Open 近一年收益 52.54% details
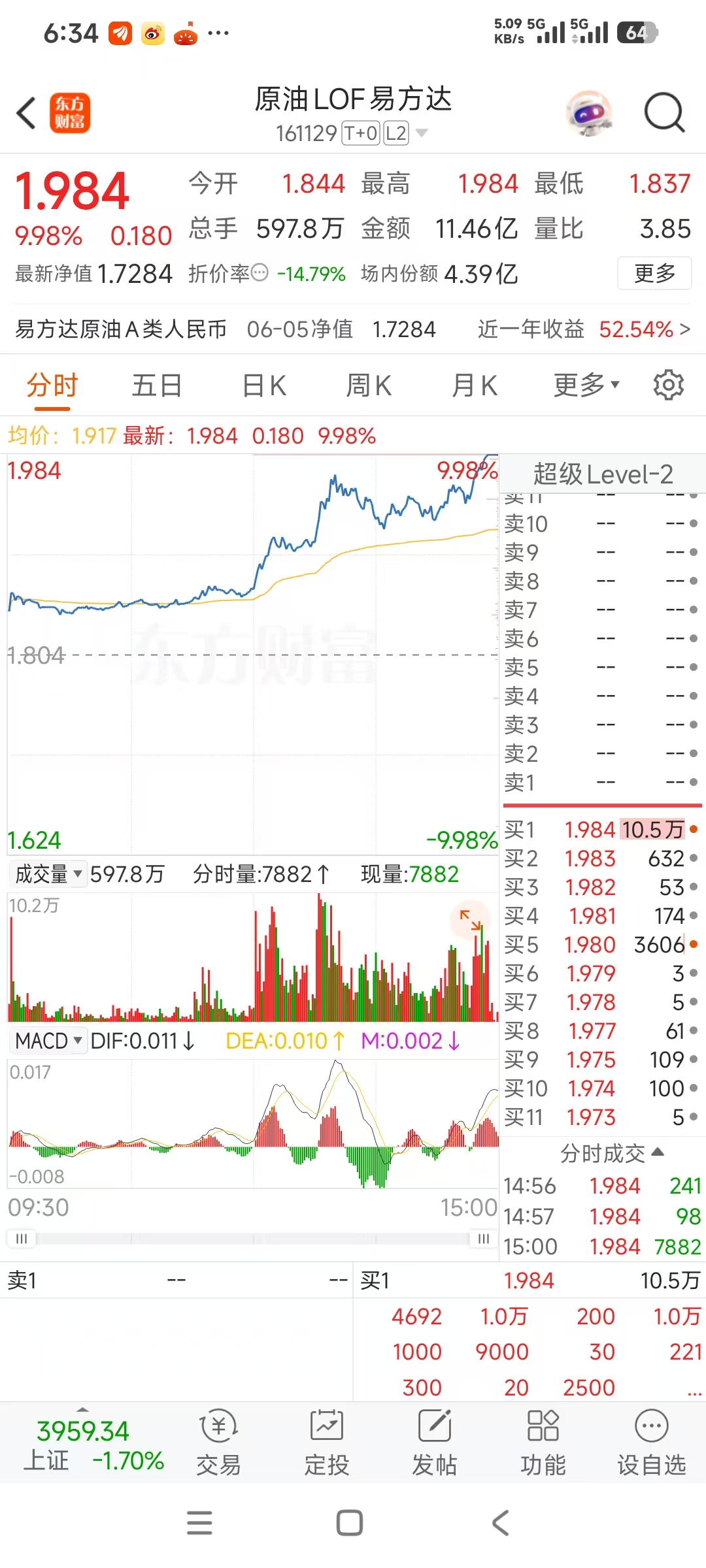 coord(584,329)
